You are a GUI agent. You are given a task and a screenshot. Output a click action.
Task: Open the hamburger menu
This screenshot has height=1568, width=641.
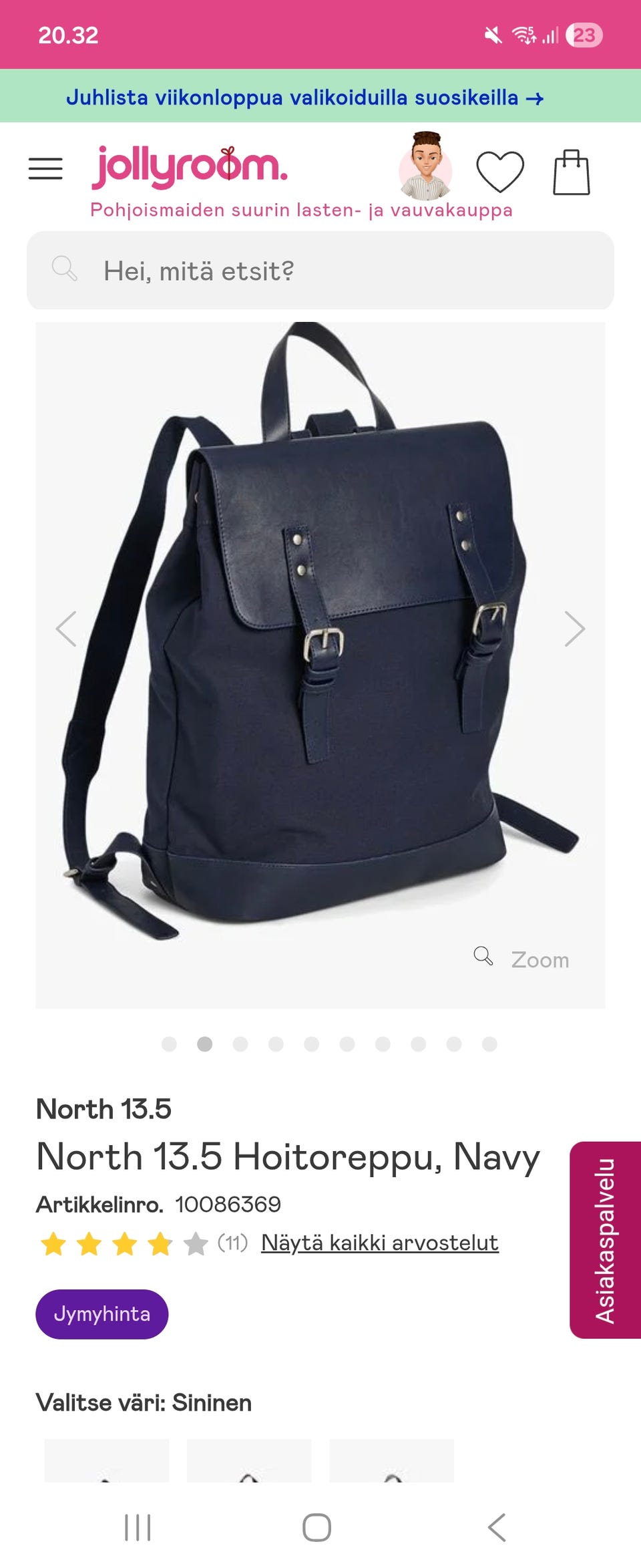[x=45, y=169]
